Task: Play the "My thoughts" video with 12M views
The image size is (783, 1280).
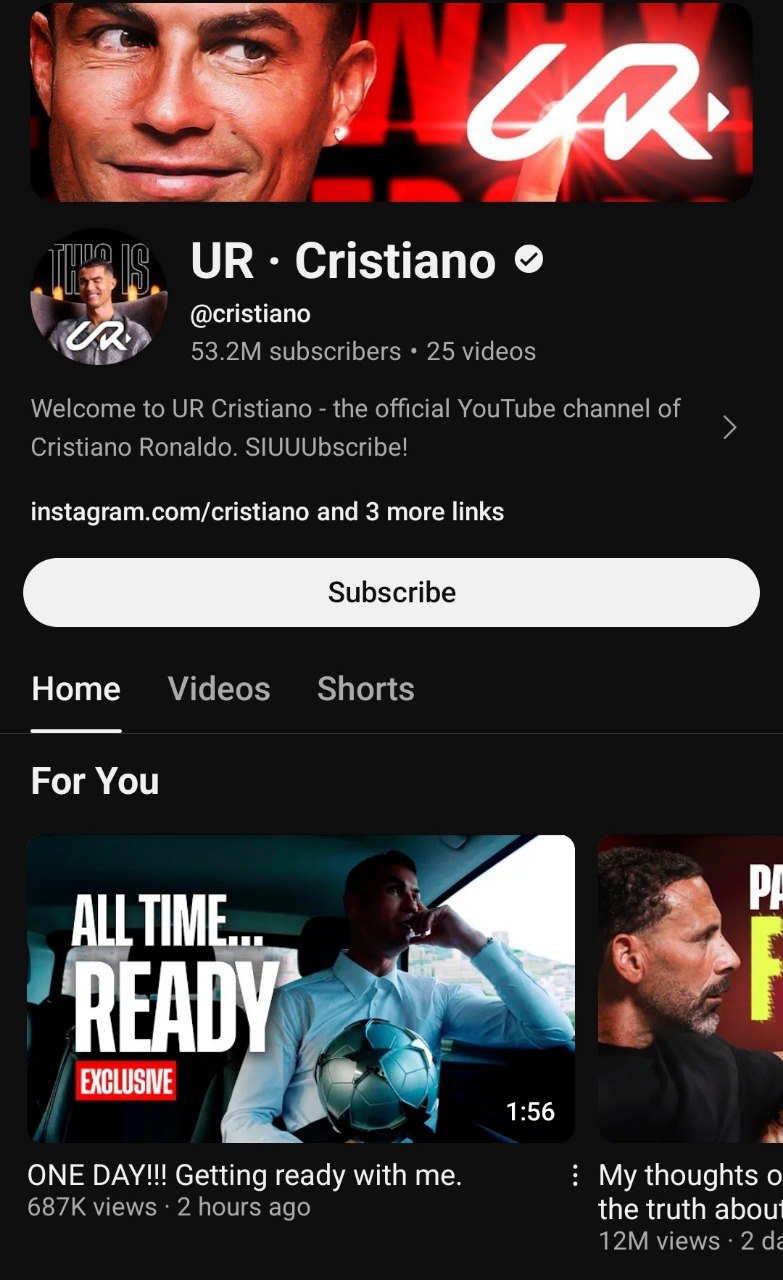Action: [x=690, y=988]
